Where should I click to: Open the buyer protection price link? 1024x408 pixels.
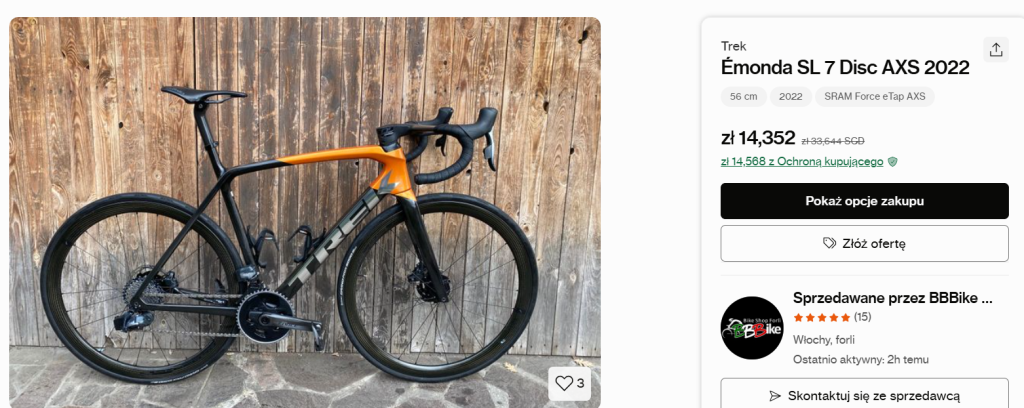[x=802, y=161]
